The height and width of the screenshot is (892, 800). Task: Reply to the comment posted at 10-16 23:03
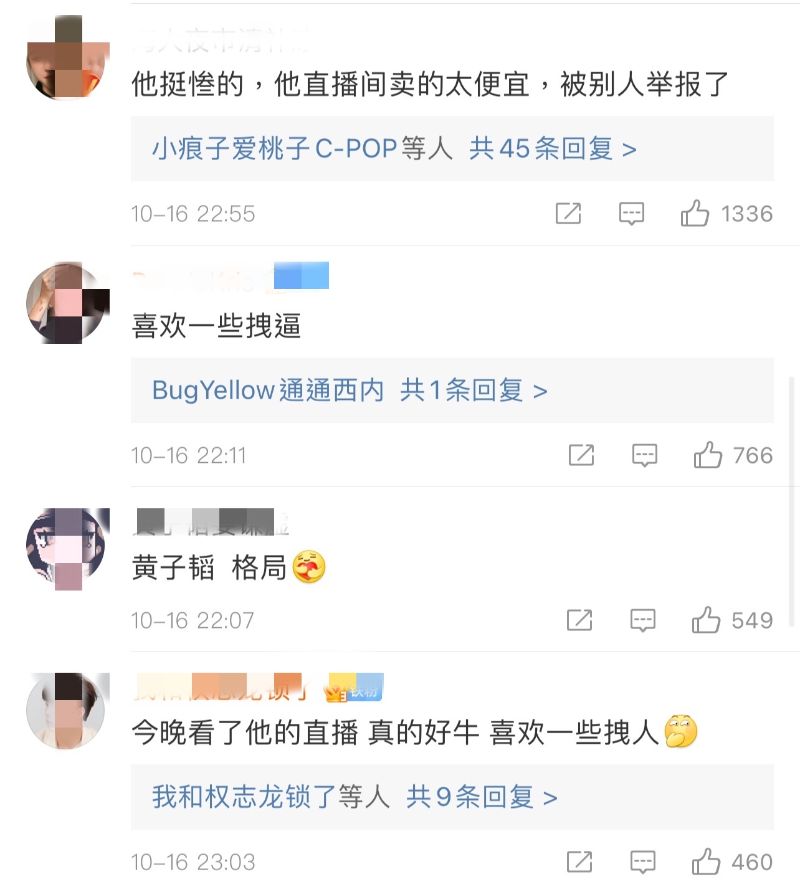coord(642,861)
